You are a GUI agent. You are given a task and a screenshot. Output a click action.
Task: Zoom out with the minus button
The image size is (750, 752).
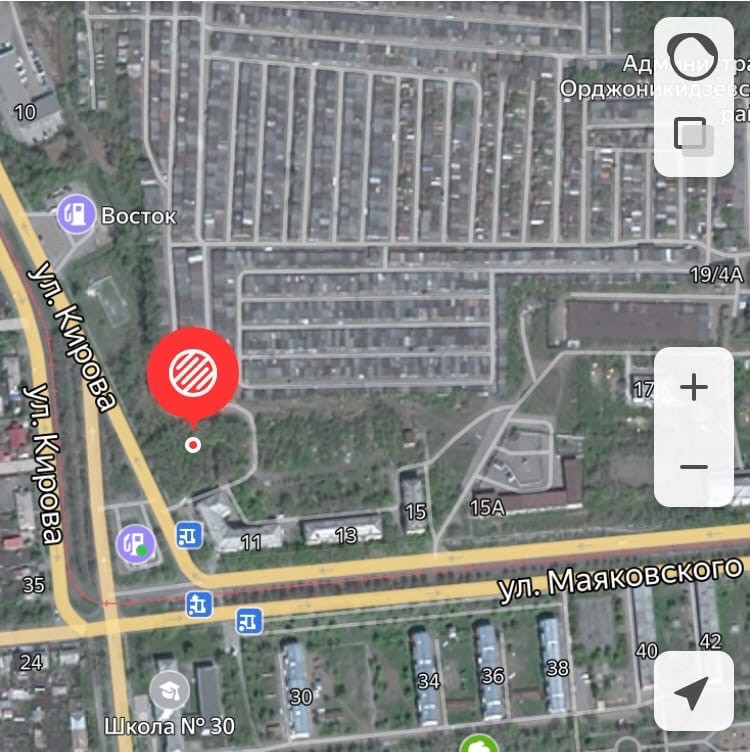[x=693, y=467]
